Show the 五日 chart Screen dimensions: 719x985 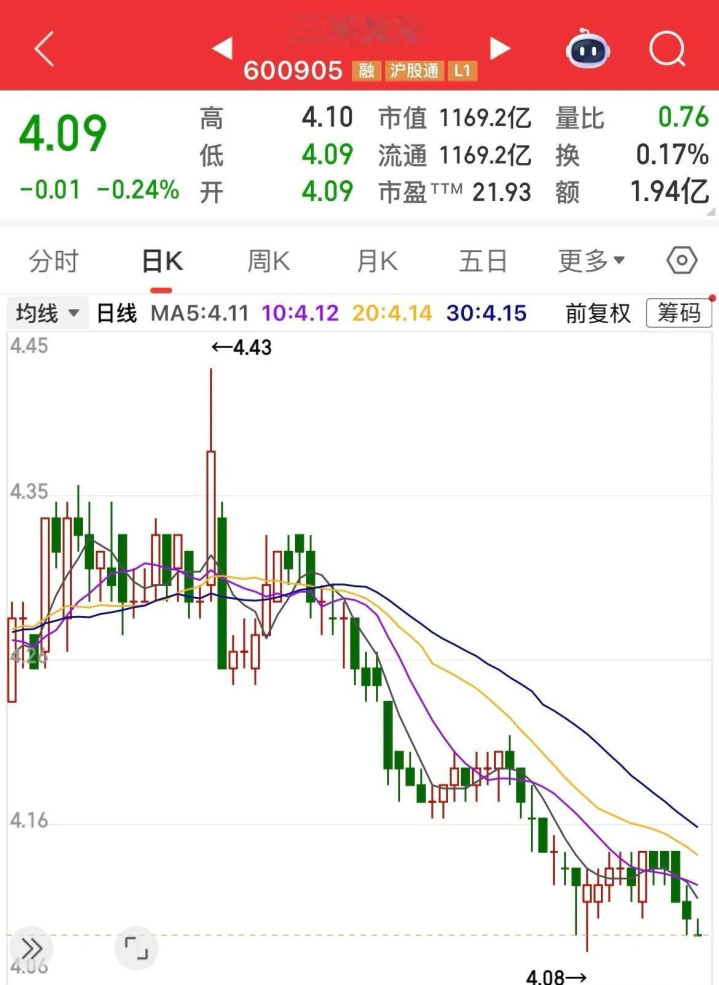(x=484, y=262)
